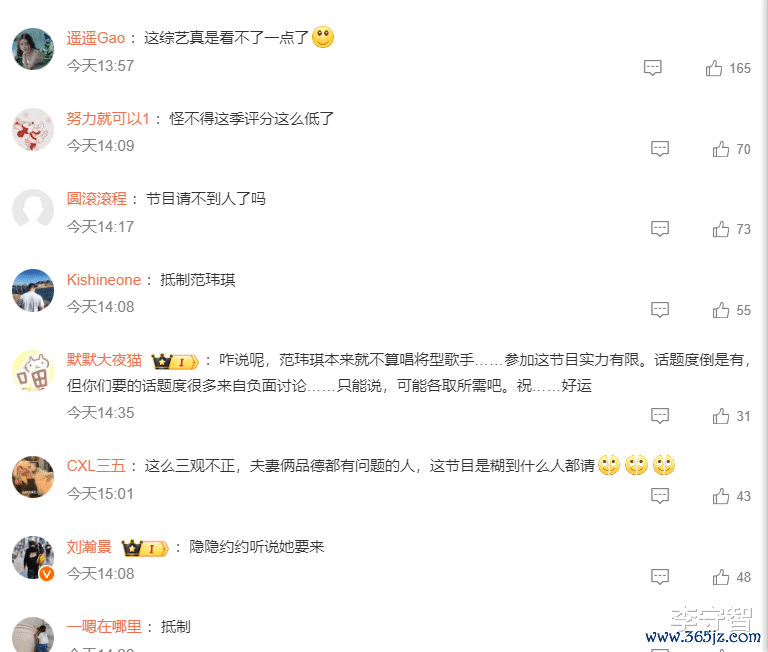Viewport: 768px width, 652px height.
Task: Reply to the comment by 遥遥Gao
Action: (x=653, y=69)
